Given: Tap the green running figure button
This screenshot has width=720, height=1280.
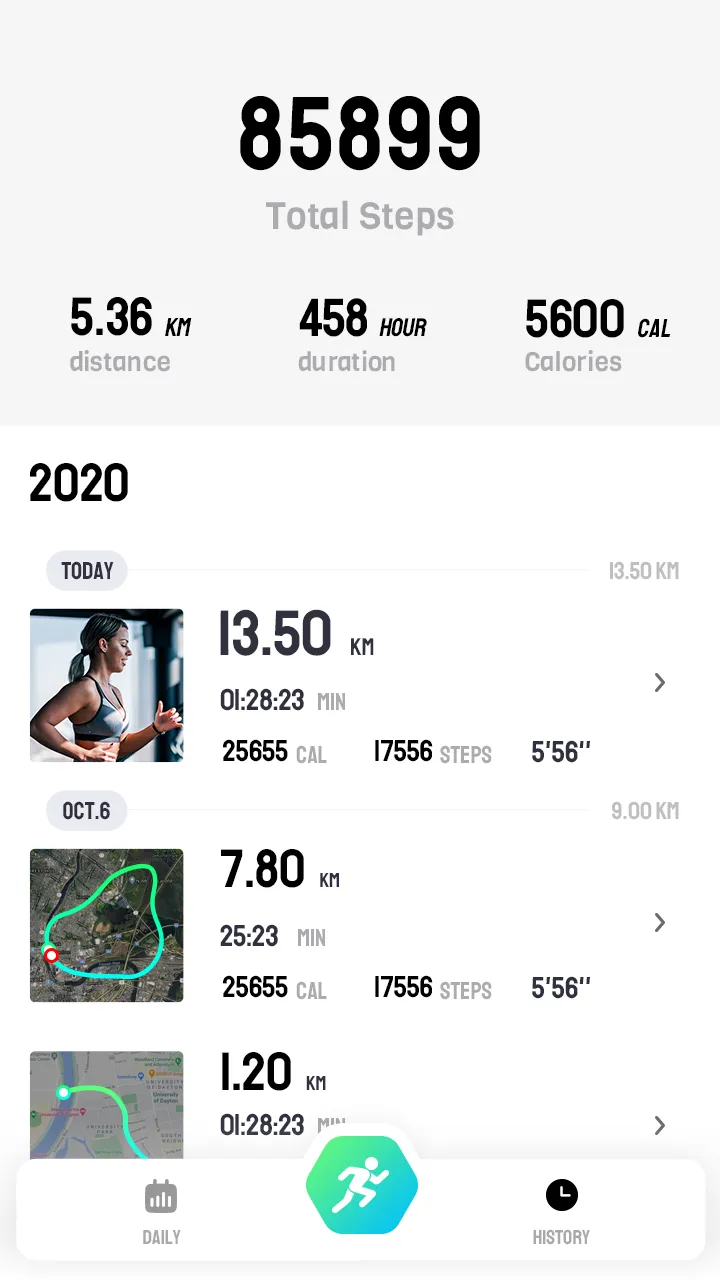Looking at the screenshot, I should (x=362, y=1184).
